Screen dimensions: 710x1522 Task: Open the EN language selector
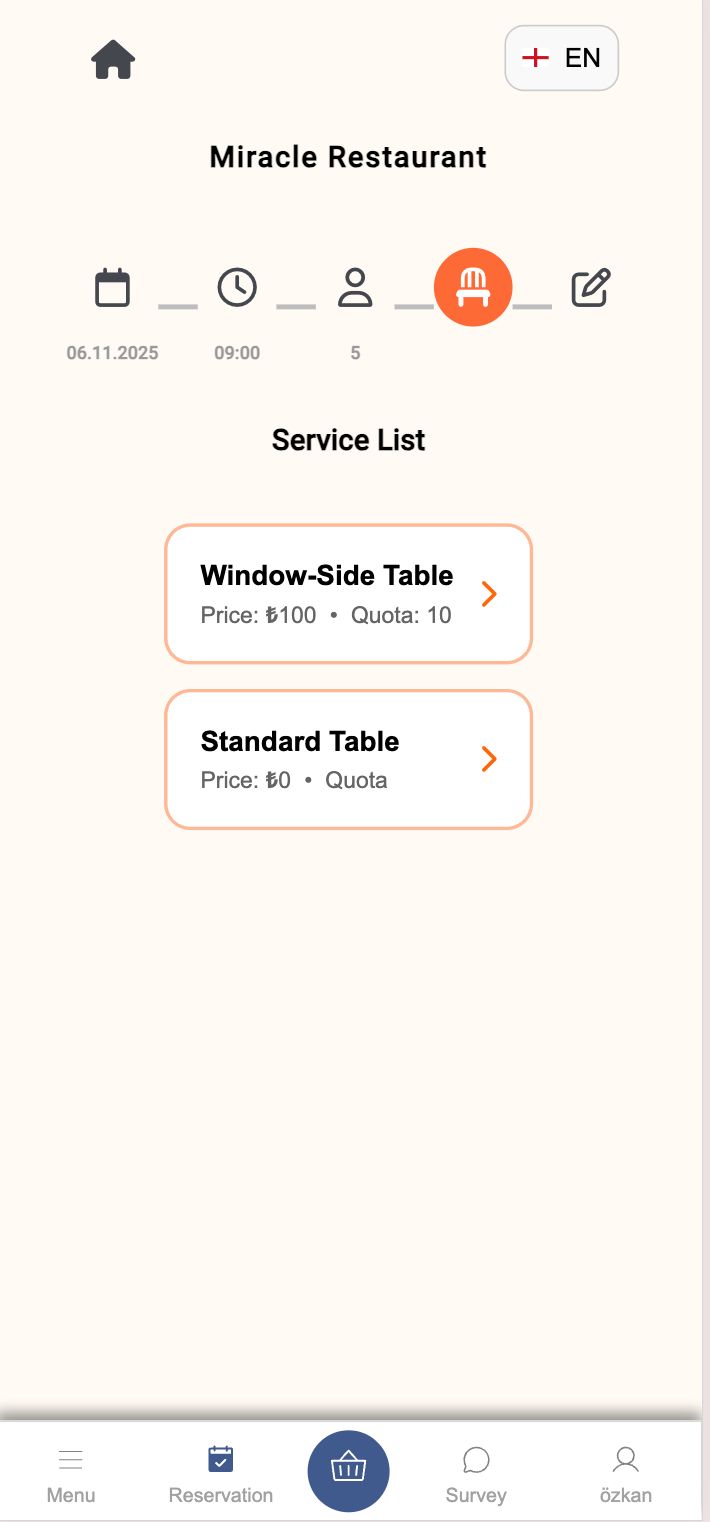(x=561, y=58)
